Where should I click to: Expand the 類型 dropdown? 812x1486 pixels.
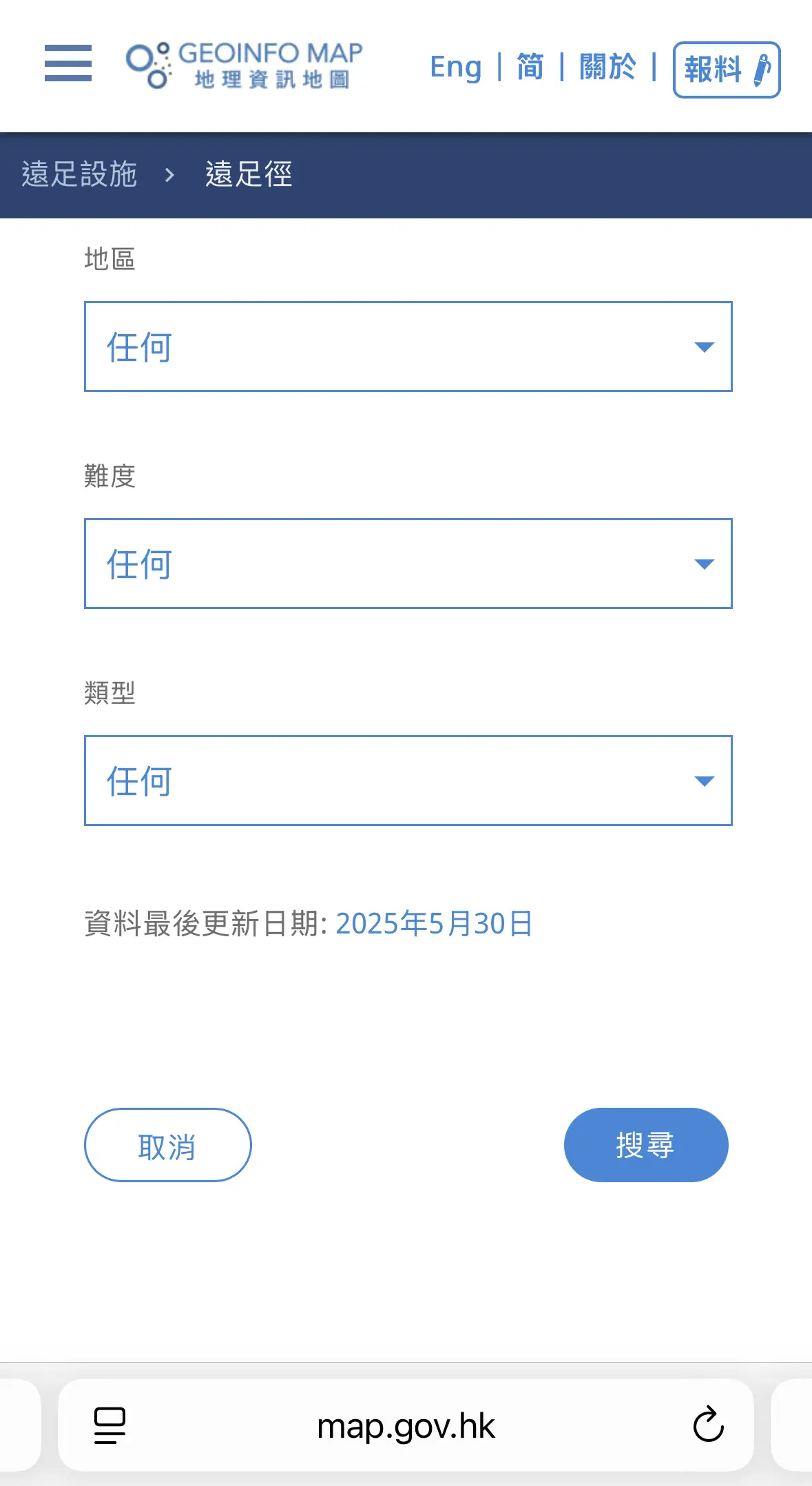pyautogui.click(x=408, y=781)
